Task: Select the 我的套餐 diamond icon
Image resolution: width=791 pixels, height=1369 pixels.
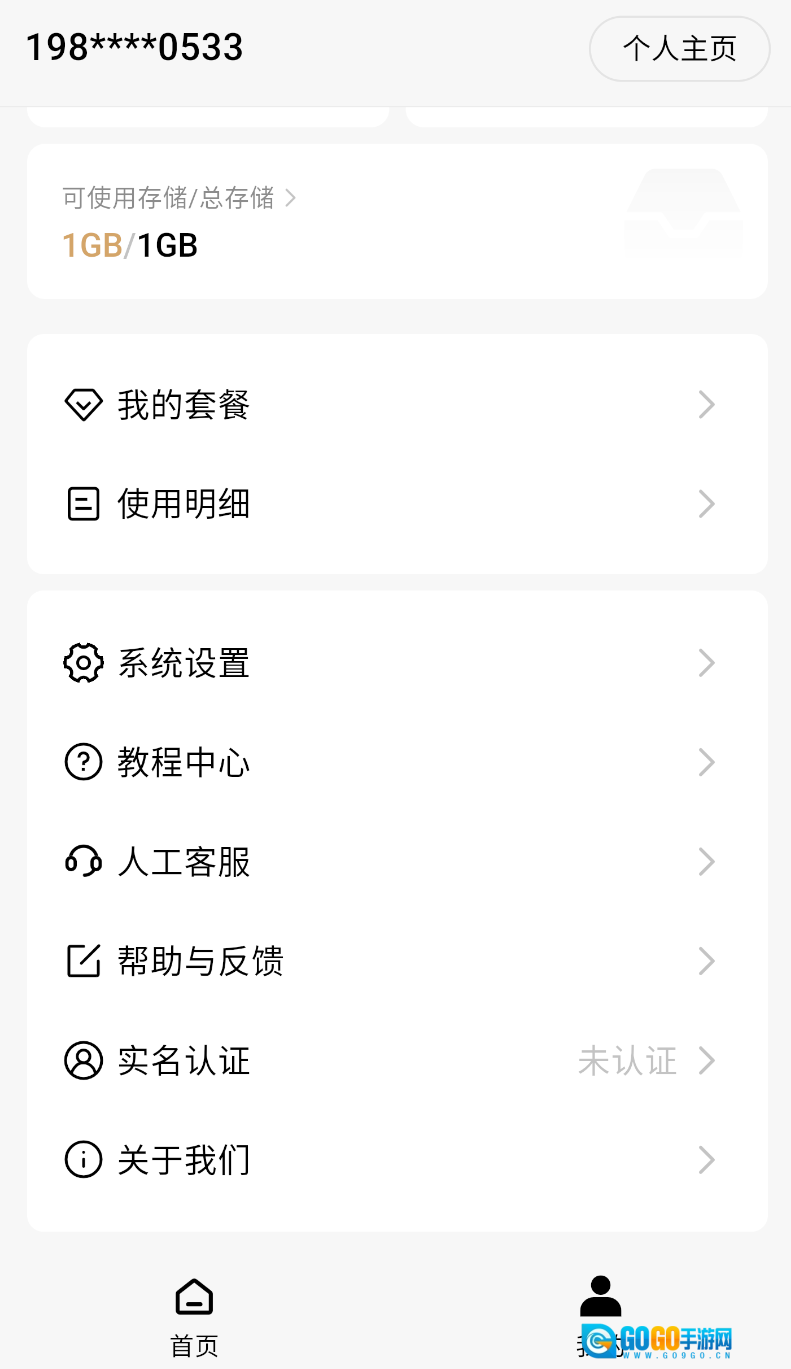Action: pyautogui.click(x=84, y=404)
